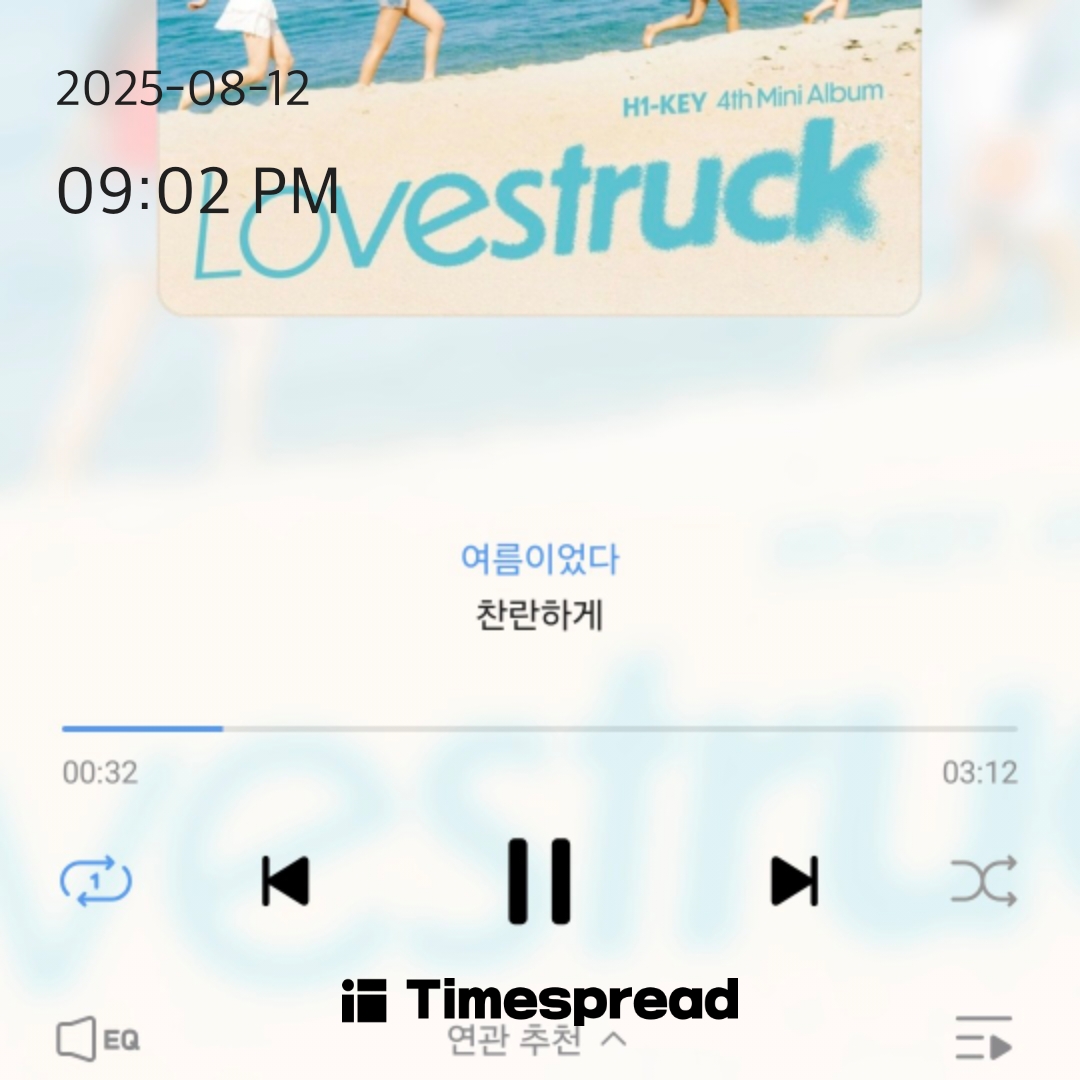This screenshot has width=1080, height=1080.
Task: Skip to the next track
Action: pyautogui.click(x=794, y=881)
